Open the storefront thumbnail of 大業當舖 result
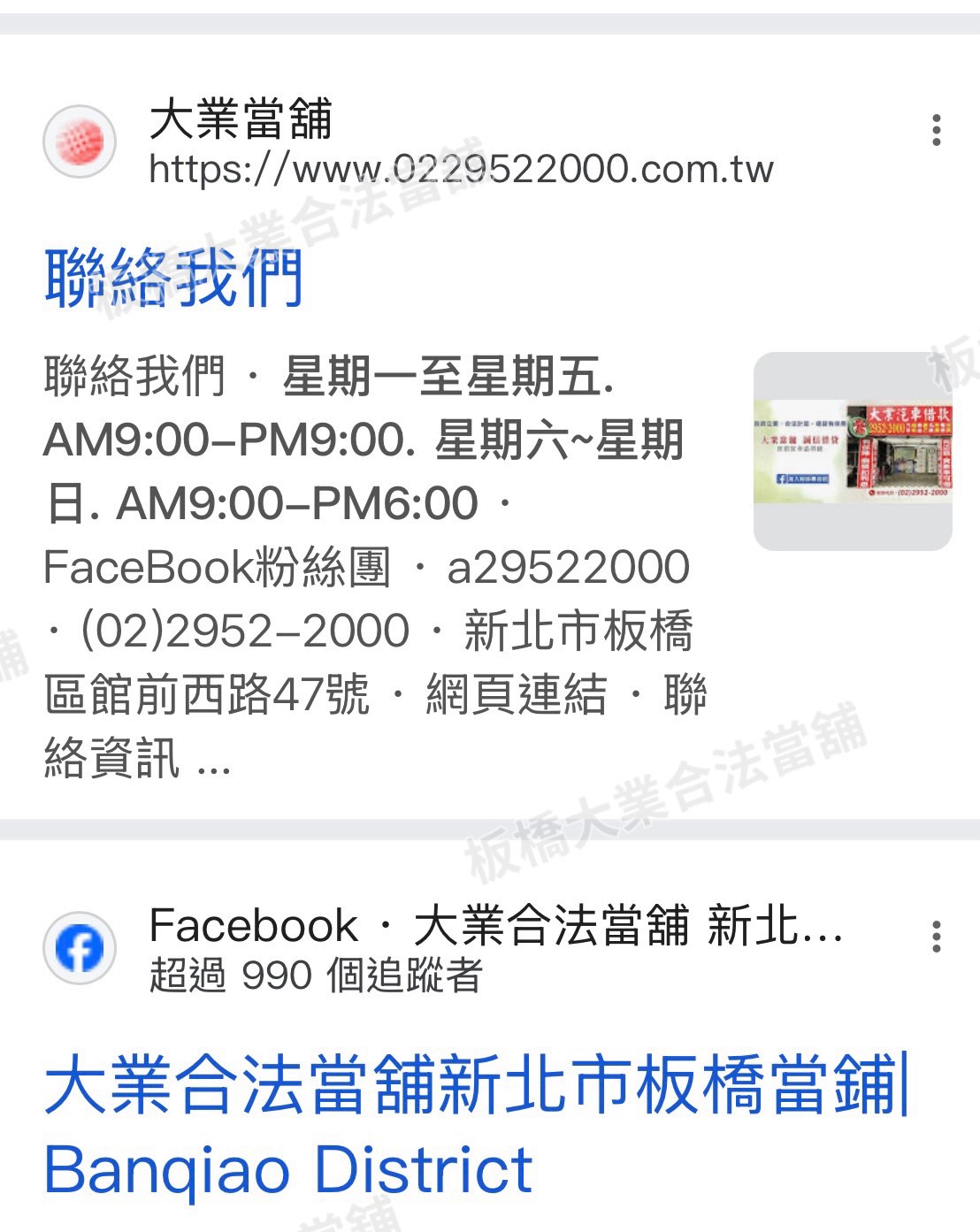This screenshot has height=1232, width=980. (x=853, y=451)
